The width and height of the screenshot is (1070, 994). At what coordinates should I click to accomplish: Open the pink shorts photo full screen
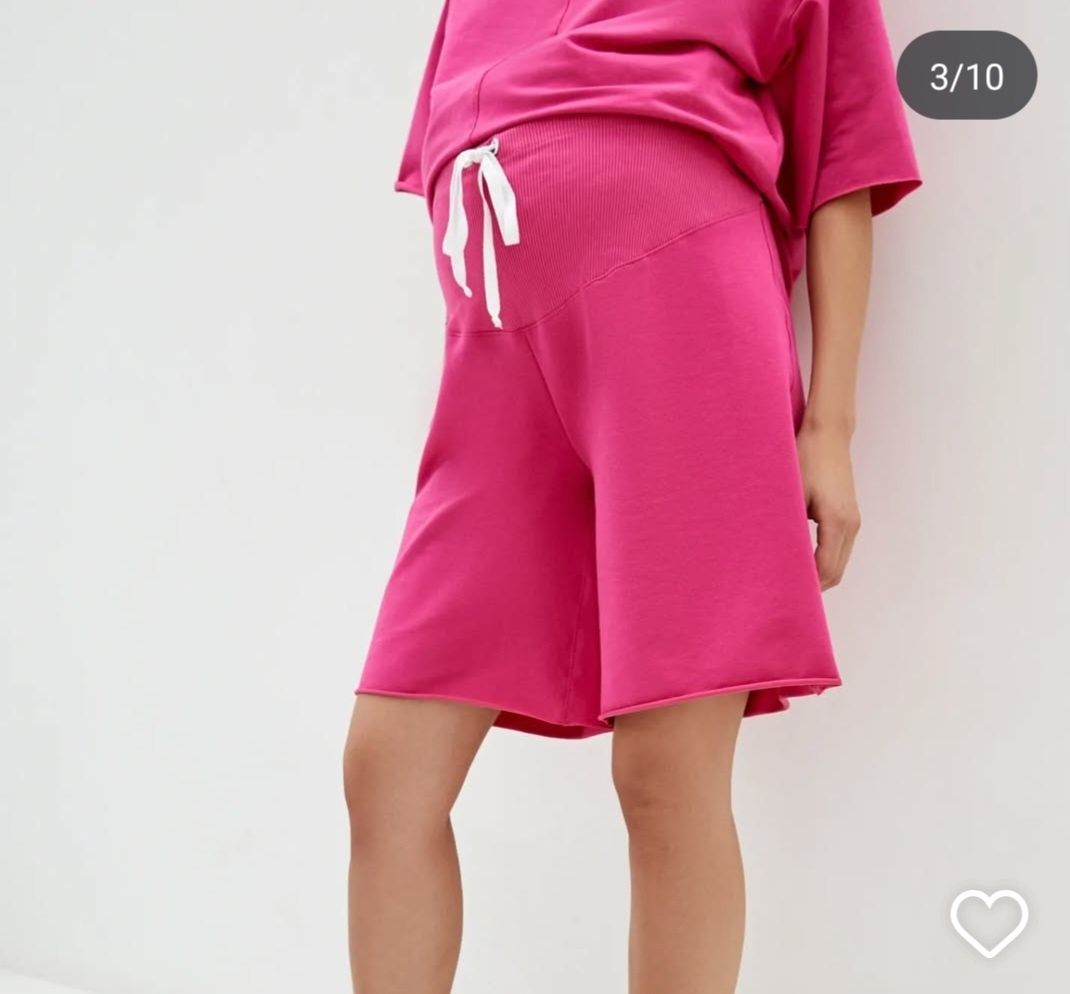pyautogui.click(x=600, y=480)
